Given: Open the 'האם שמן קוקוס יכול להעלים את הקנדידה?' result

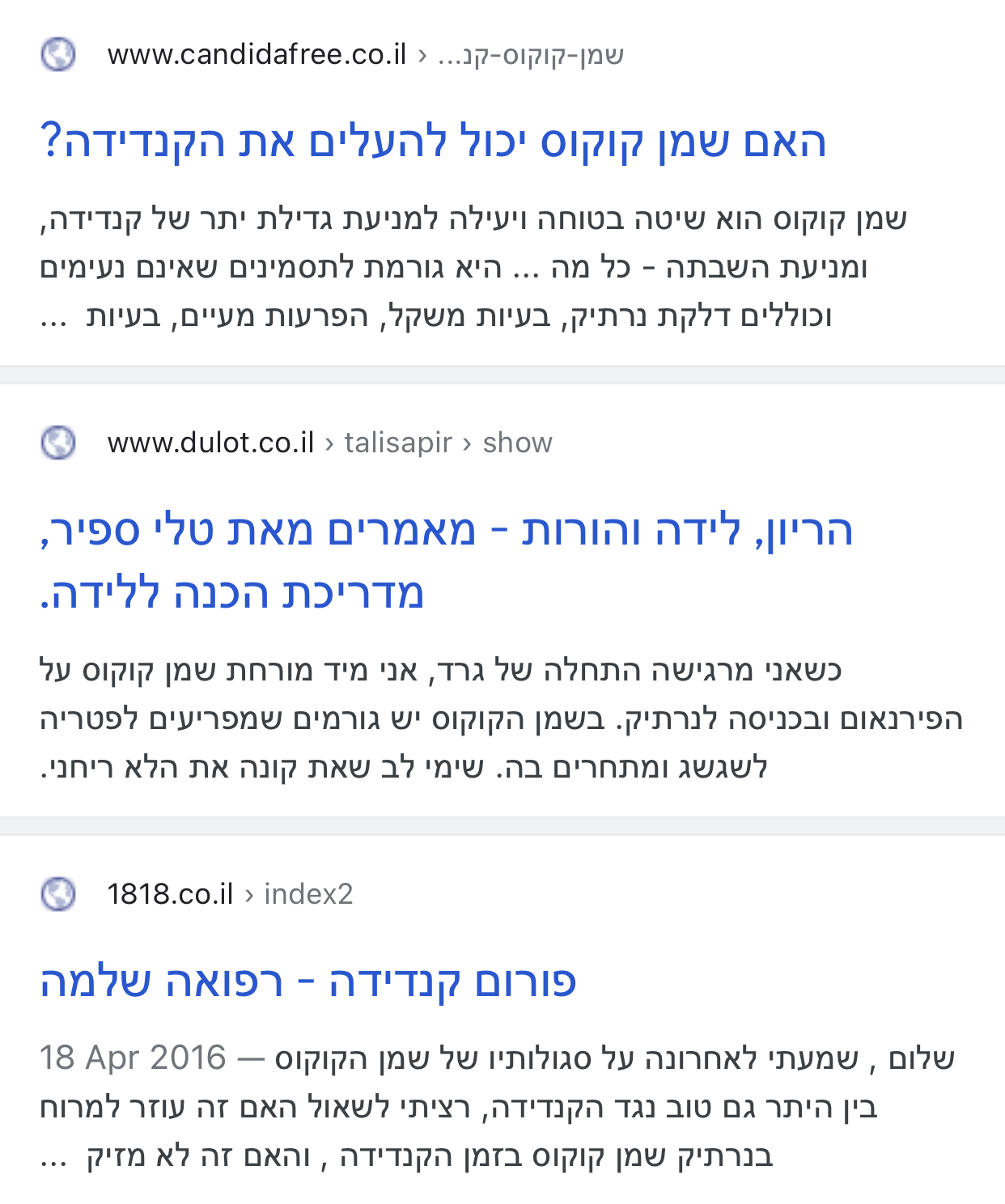Looking at the screenshot, I should [x=433, y=142].
